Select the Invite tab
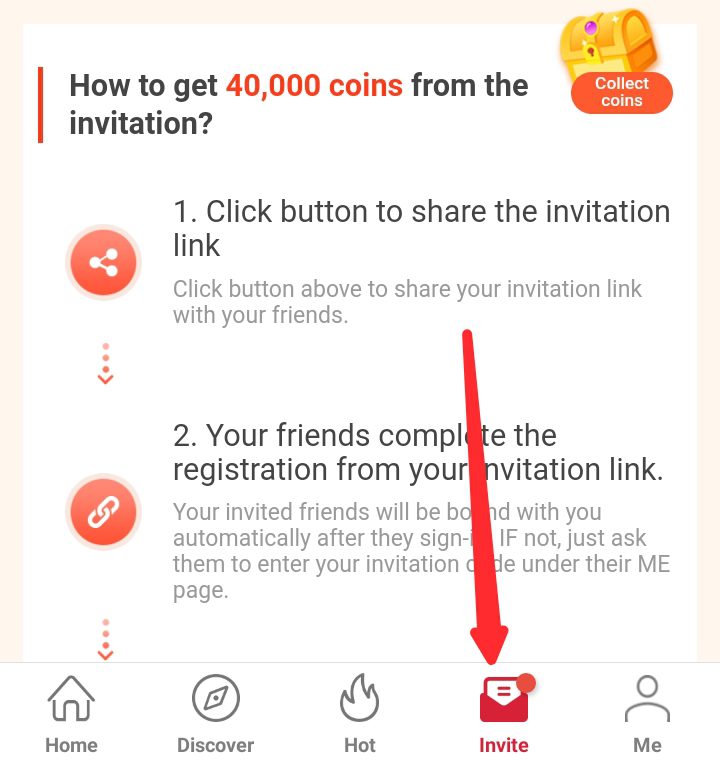The height and width of the screenshot is (767, 720). (503, 714)
